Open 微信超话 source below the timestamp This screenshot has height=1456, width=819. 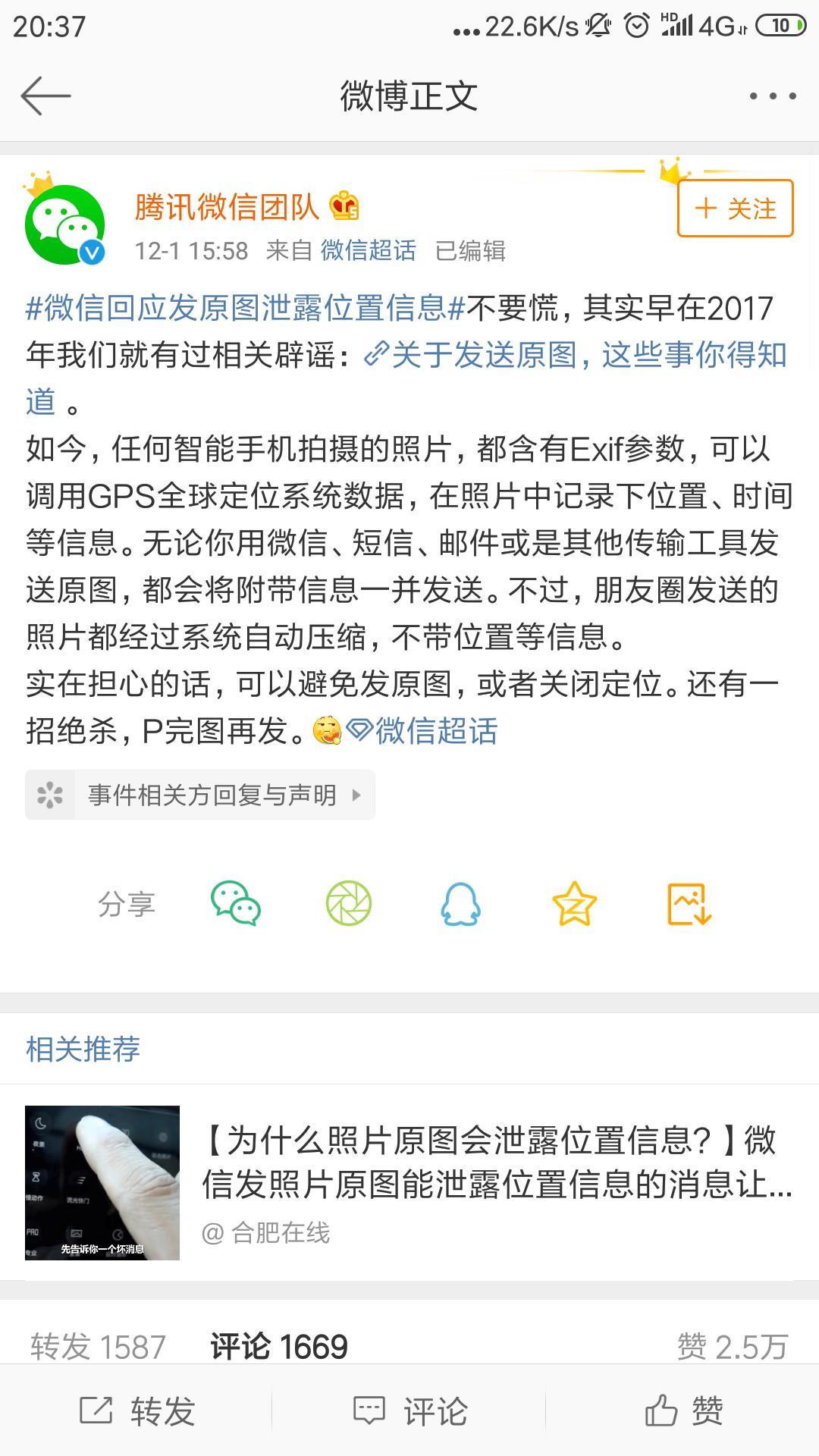[366, 253]
